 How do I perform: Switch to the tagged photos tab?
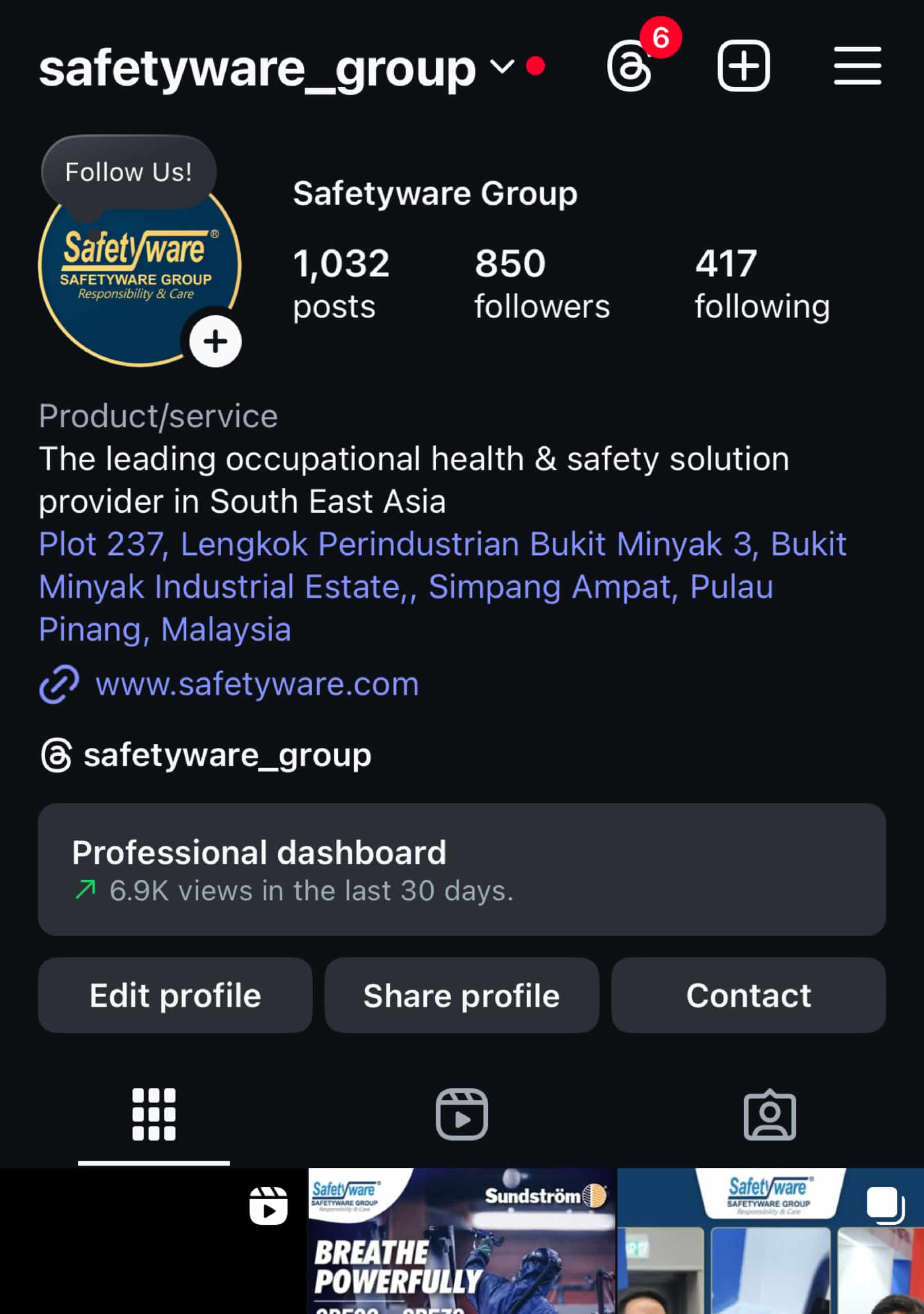(x=769, y=1114)
